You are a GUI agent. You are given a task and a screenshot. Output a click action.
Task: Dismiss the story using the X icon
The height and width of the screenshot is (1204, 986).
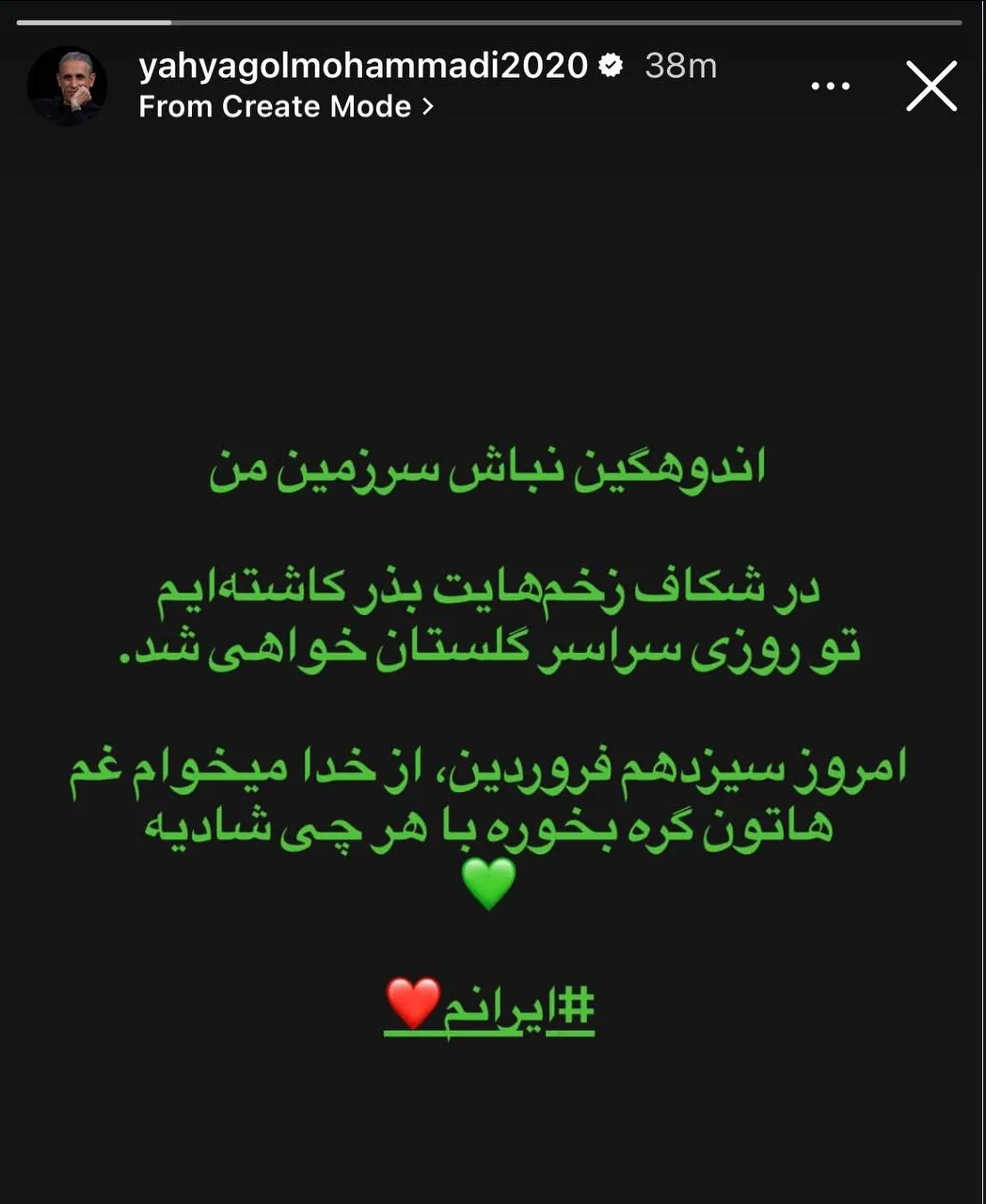[x=932, y=86]
